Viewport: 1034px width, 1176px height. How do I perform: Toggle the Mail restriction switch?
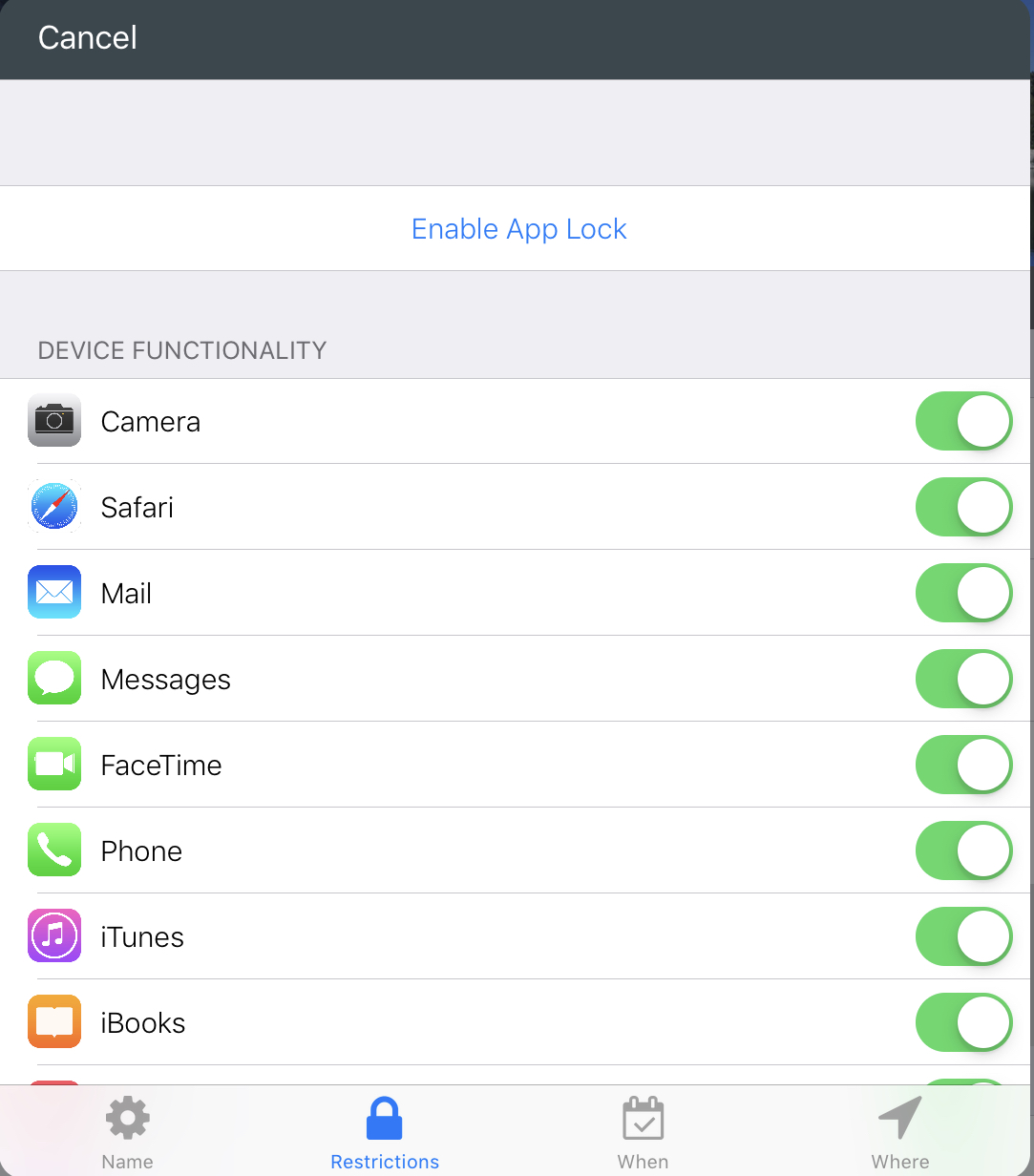(x=962, y=593)
